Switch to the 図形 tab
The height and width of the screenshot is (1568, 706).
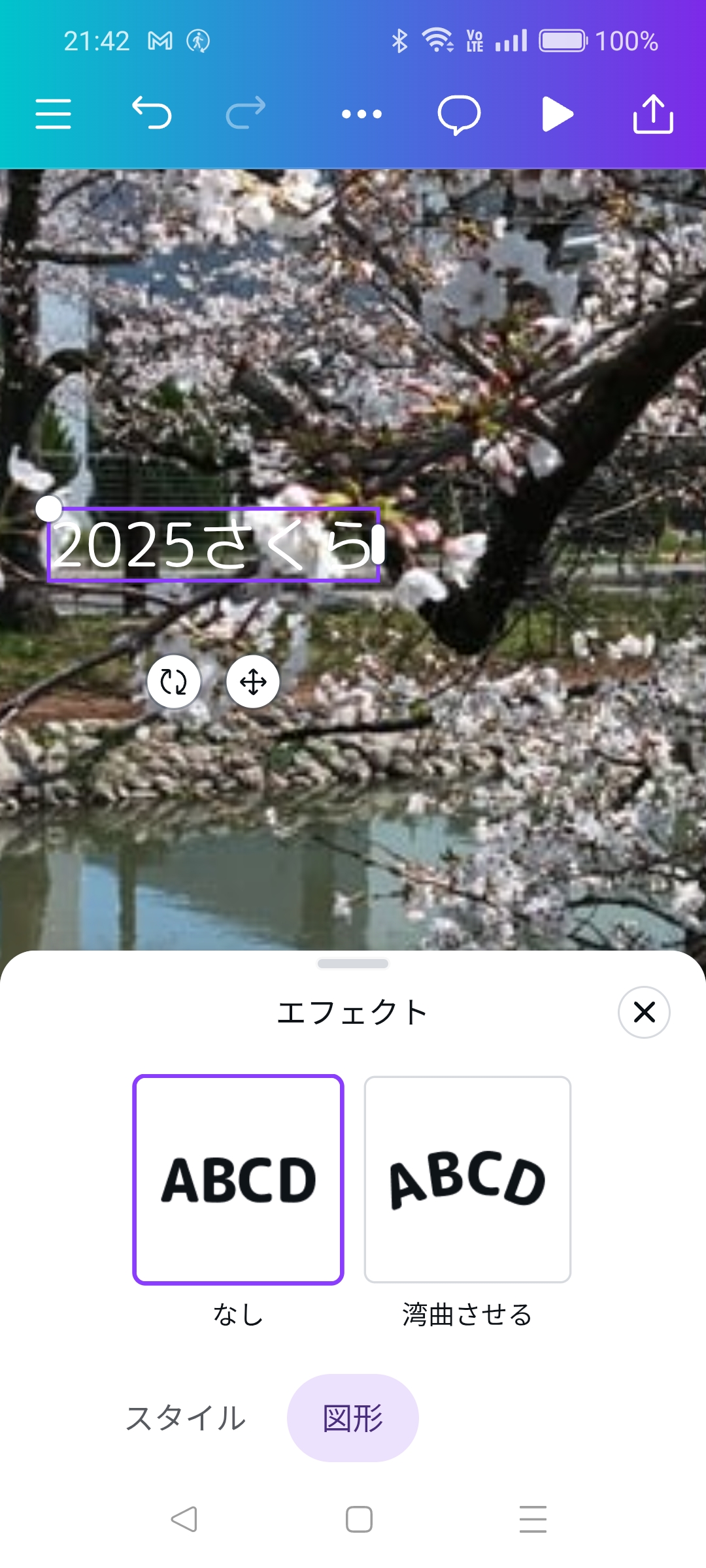click(x=353, y=1418)
